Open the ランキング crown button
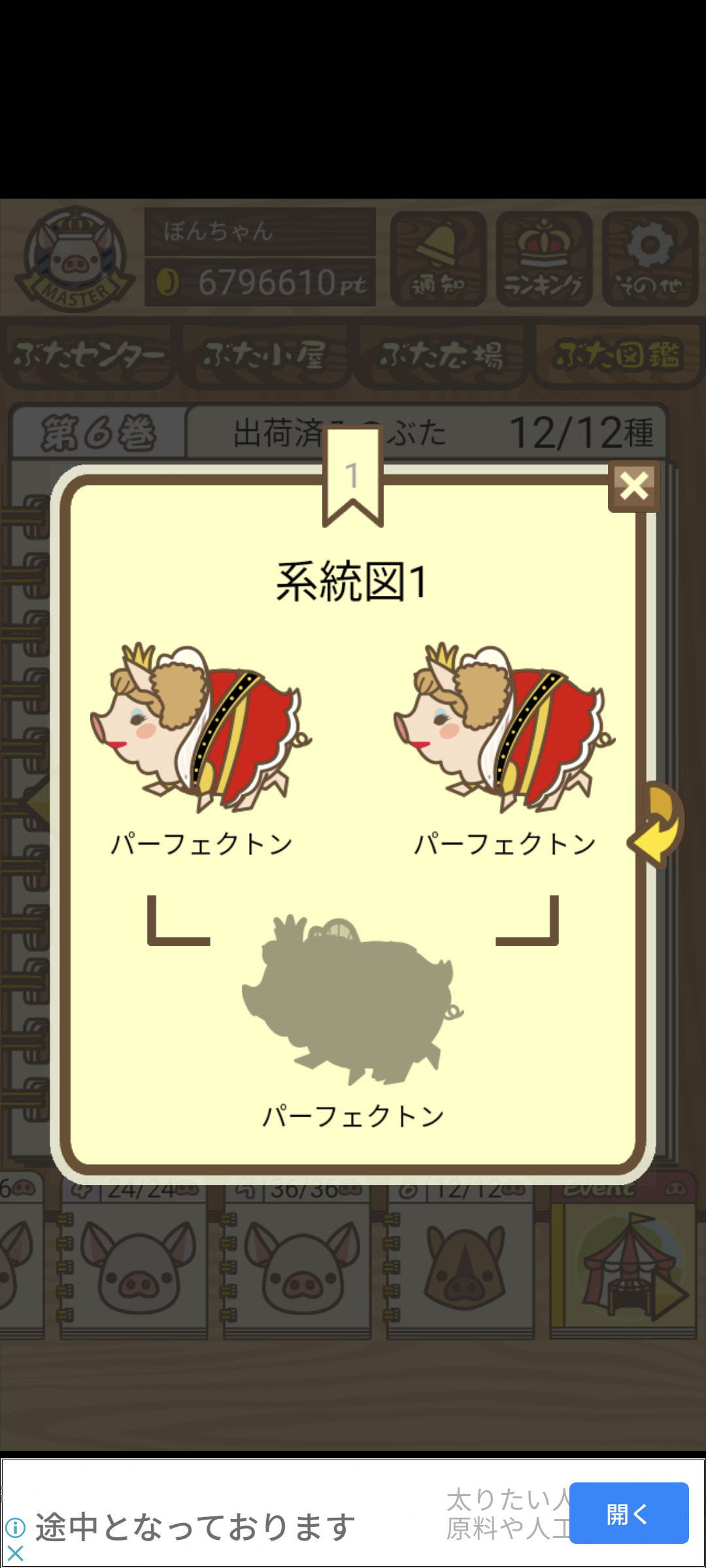The width and height of the screenshot is (706, 1568). [x=544, y=259]
